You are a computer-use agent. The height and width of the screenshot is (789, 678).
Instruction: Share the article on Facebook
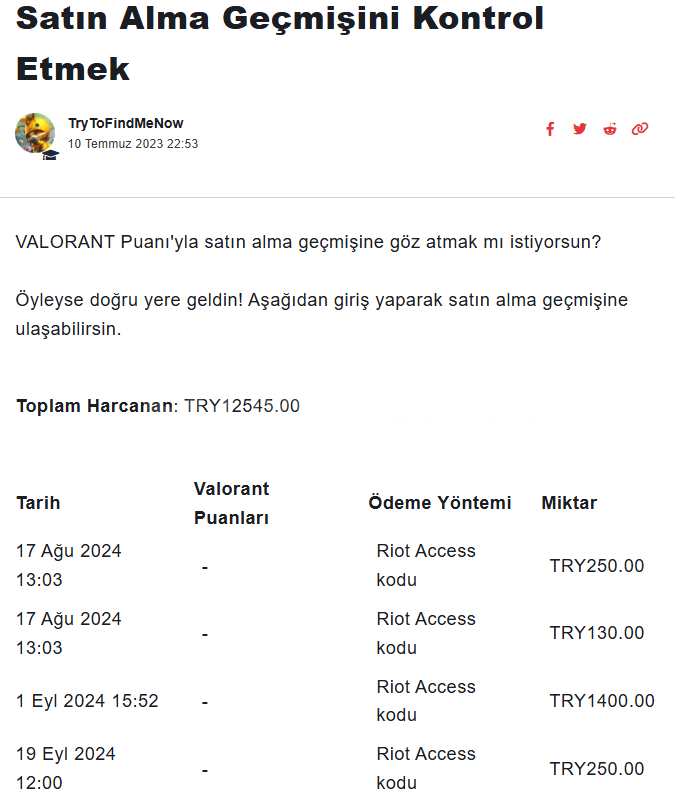click(549, 129)
